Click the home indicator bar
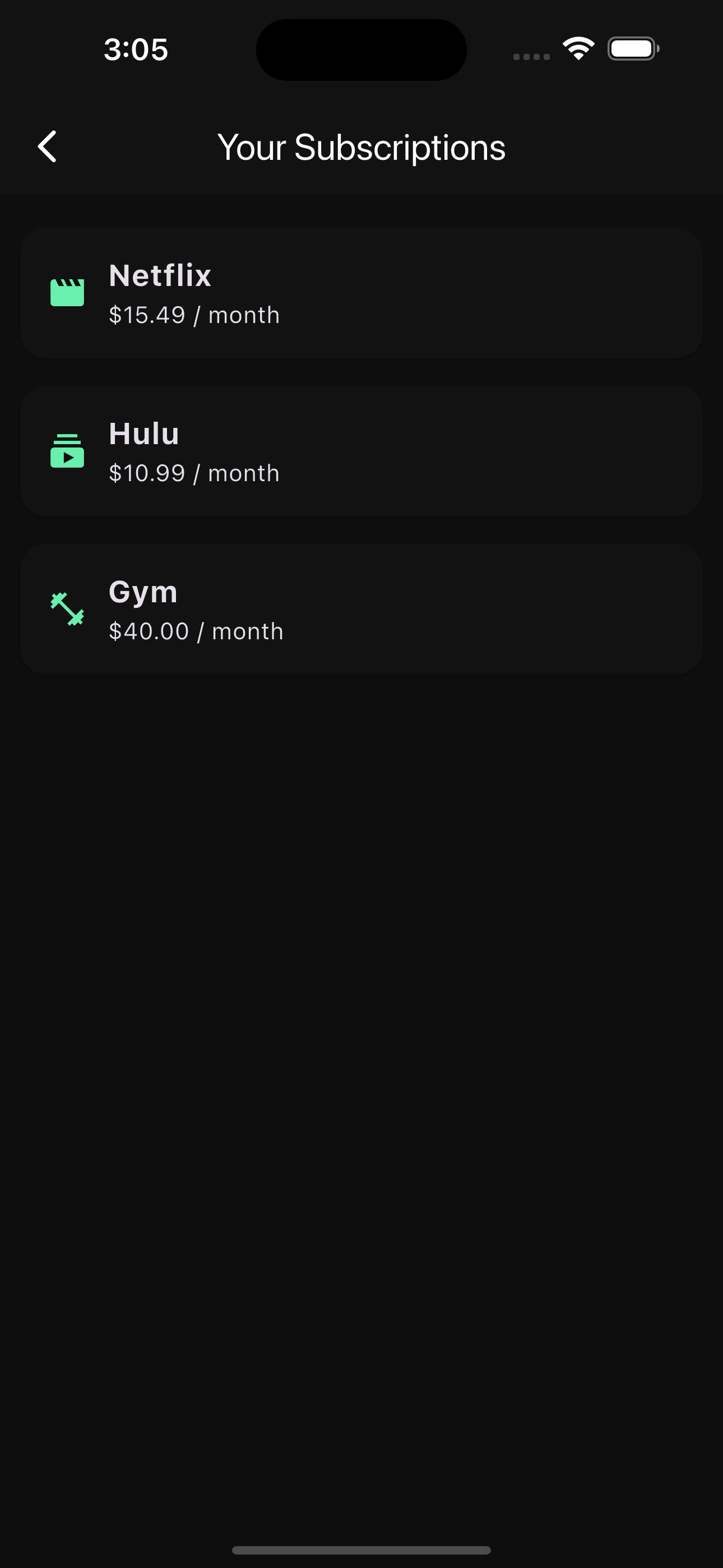This screenshot has width=723, height=1568. coord(361,1549)
